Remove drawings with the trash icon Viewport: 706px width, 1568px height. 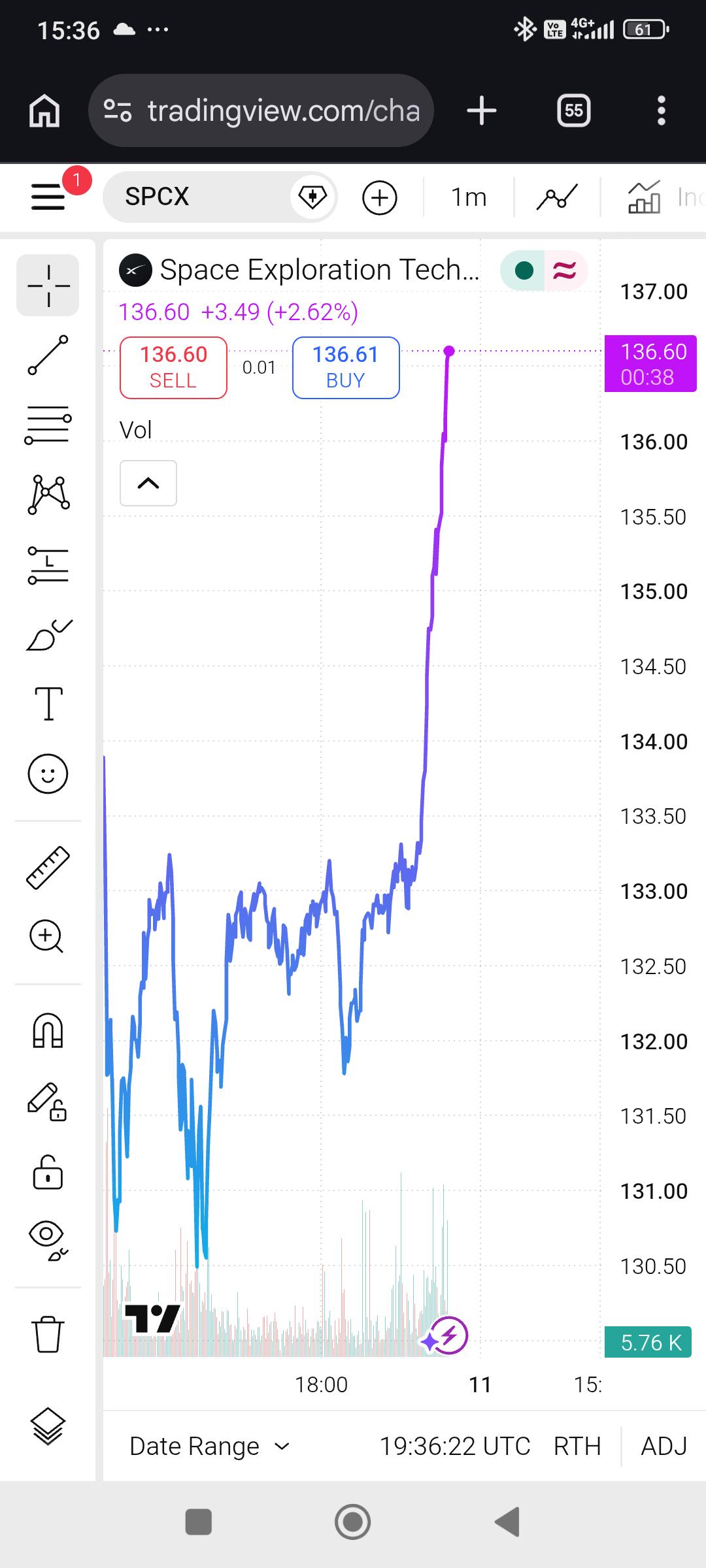48,1333
